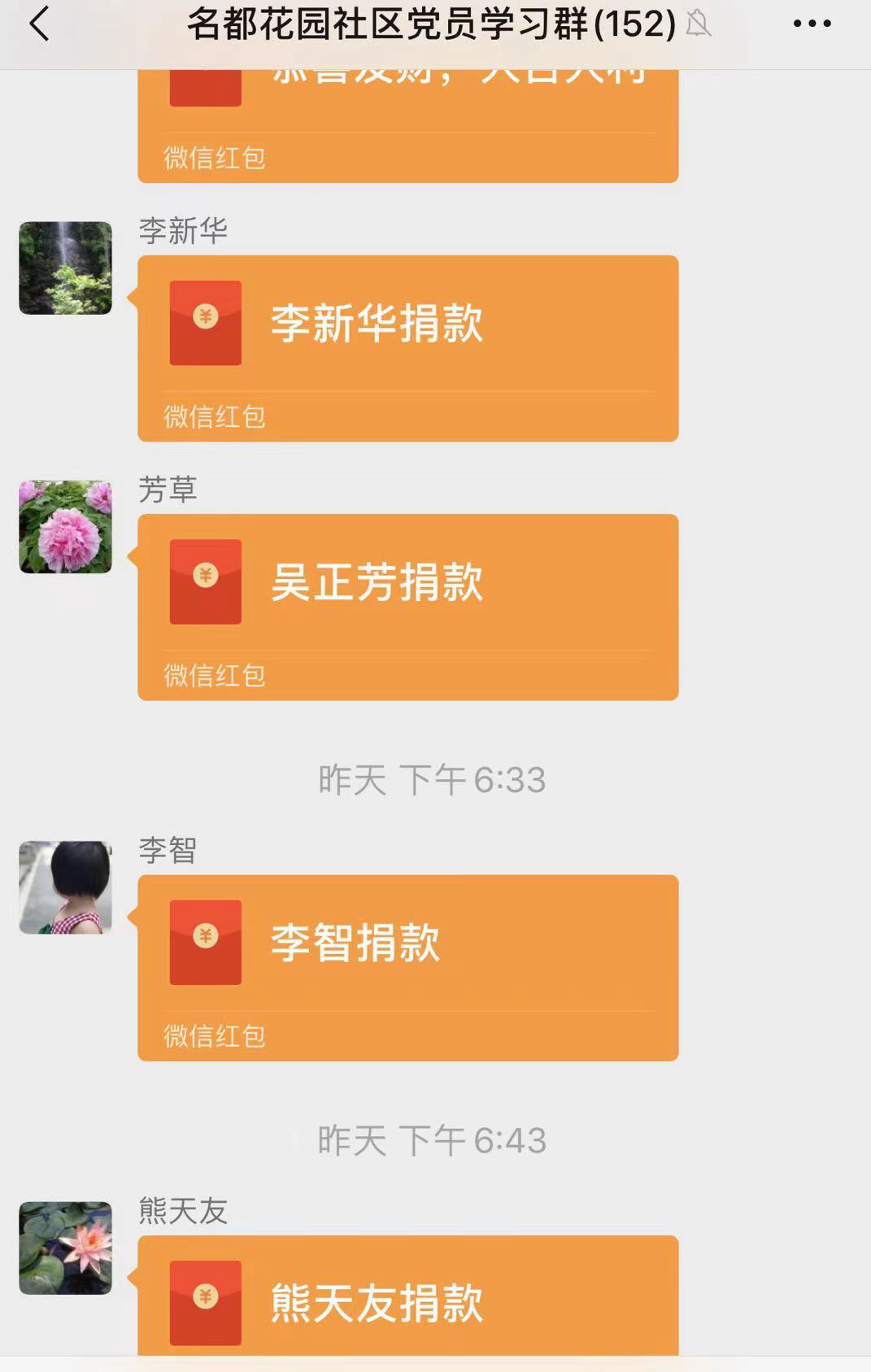Open the 李智捐款 red packet
871x1372 pixels.
click(x=407, y=966)
